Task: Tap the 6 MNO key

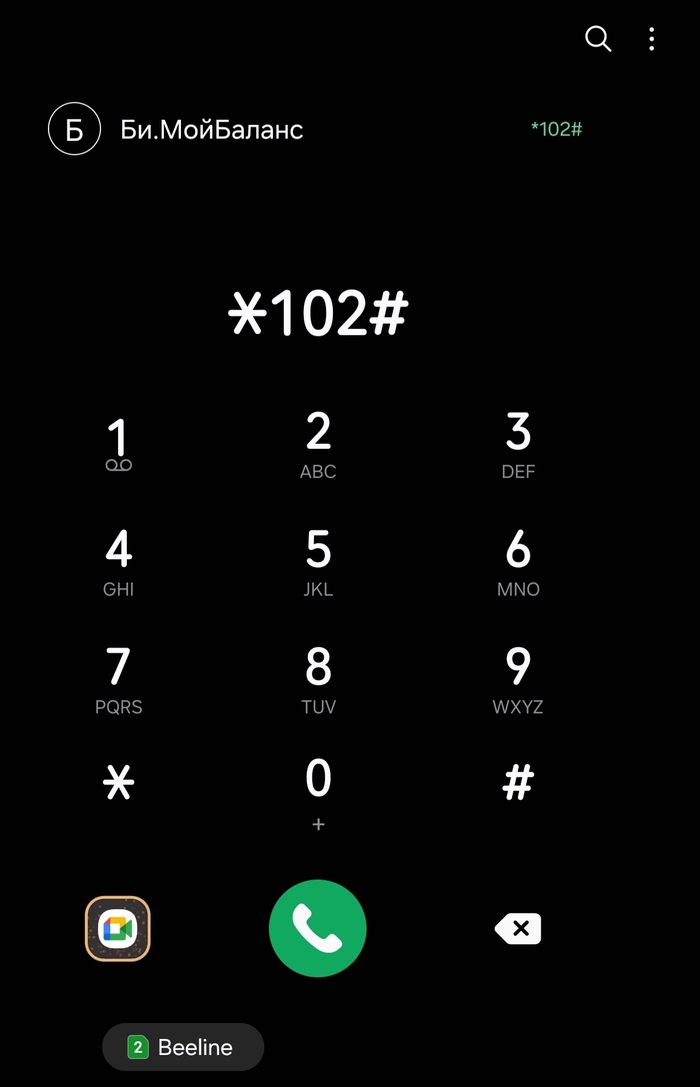Action: click(x=518, y=562)
